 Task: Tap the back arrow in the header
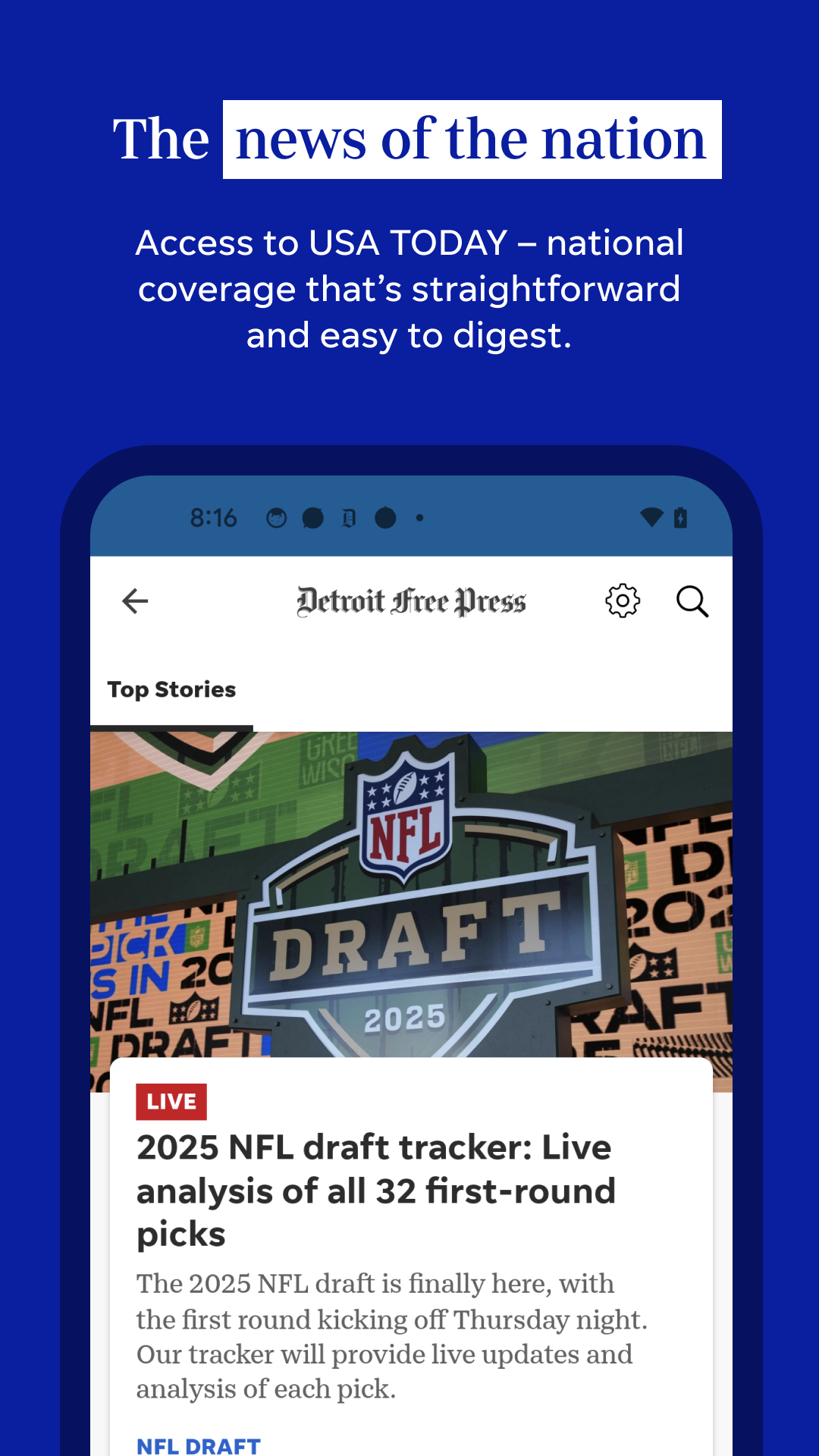click(134, 600)
